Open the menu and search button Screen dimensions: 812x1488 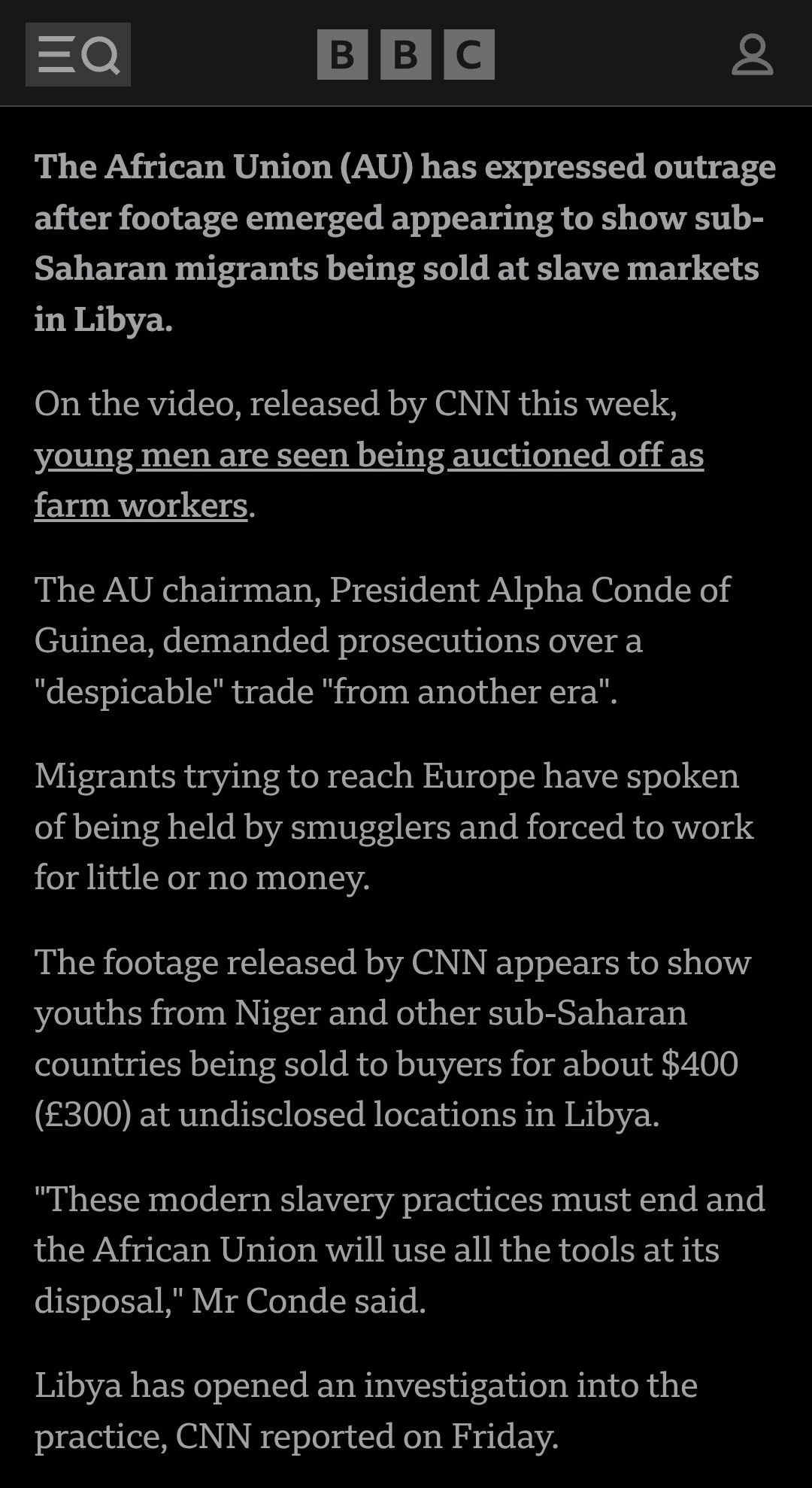(78, 55)
